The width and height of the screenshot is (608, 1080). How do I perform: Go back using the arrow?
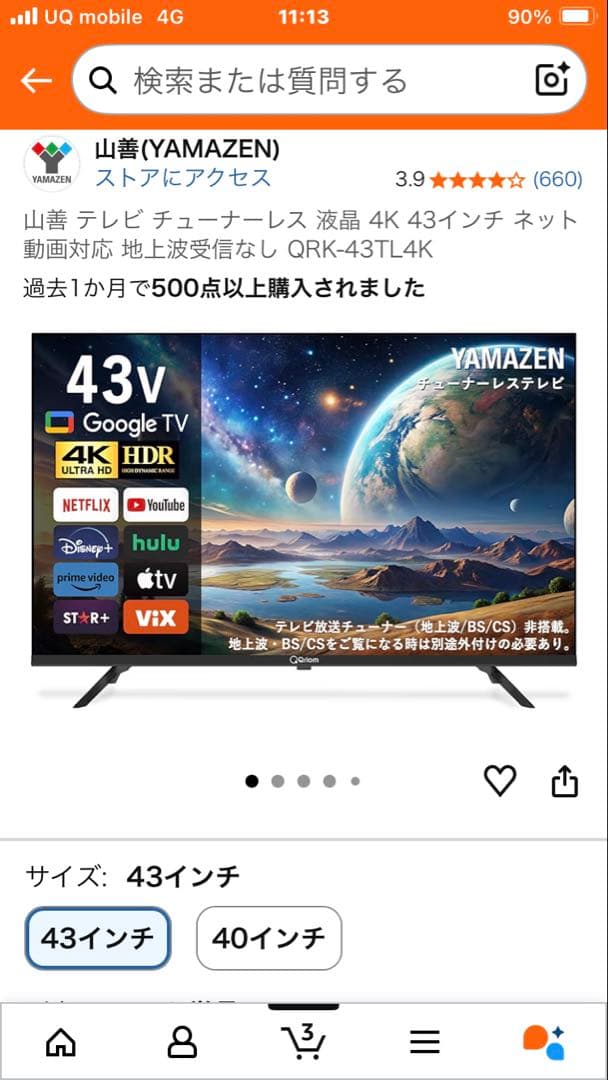(36, 81)
